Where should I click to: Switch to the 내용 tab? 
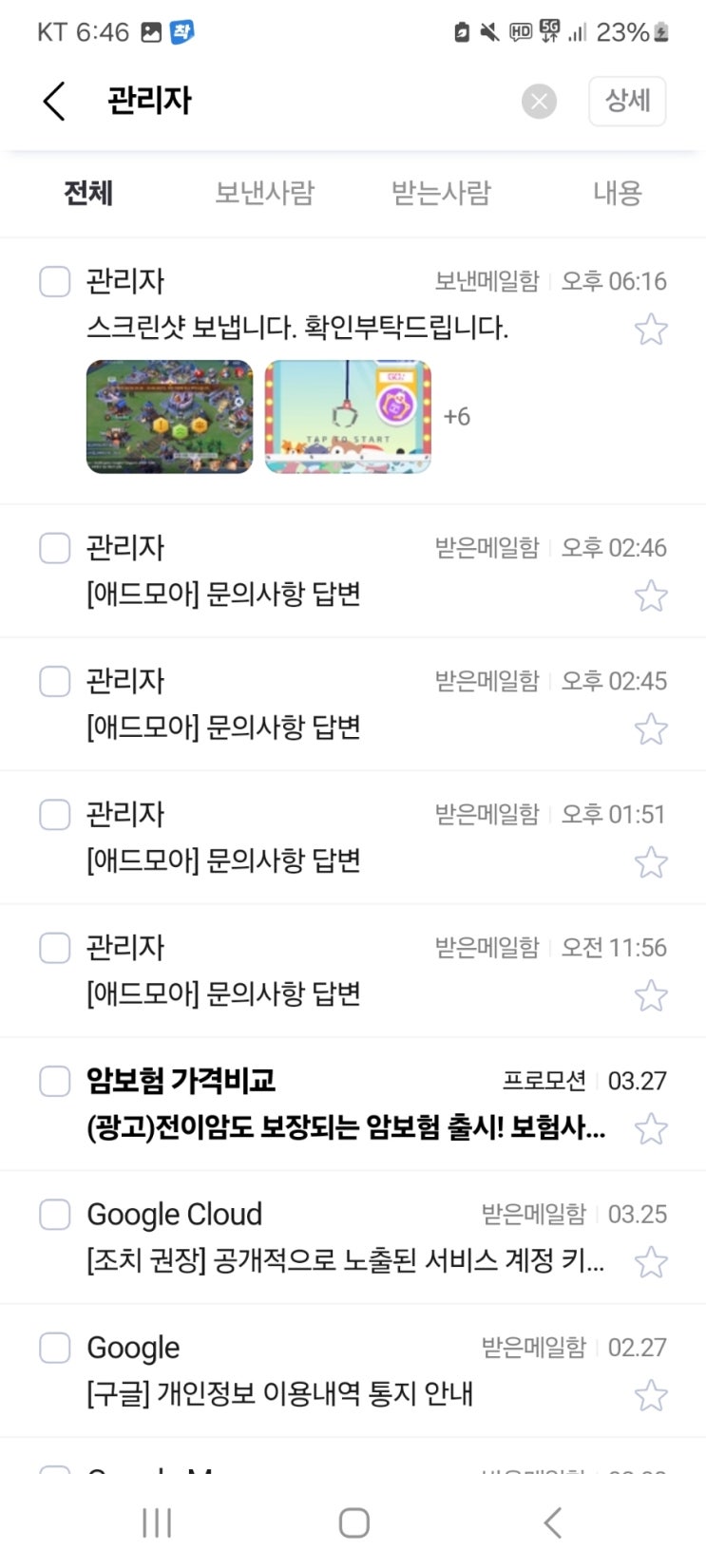pyautogui.click(x=618, y=193)
